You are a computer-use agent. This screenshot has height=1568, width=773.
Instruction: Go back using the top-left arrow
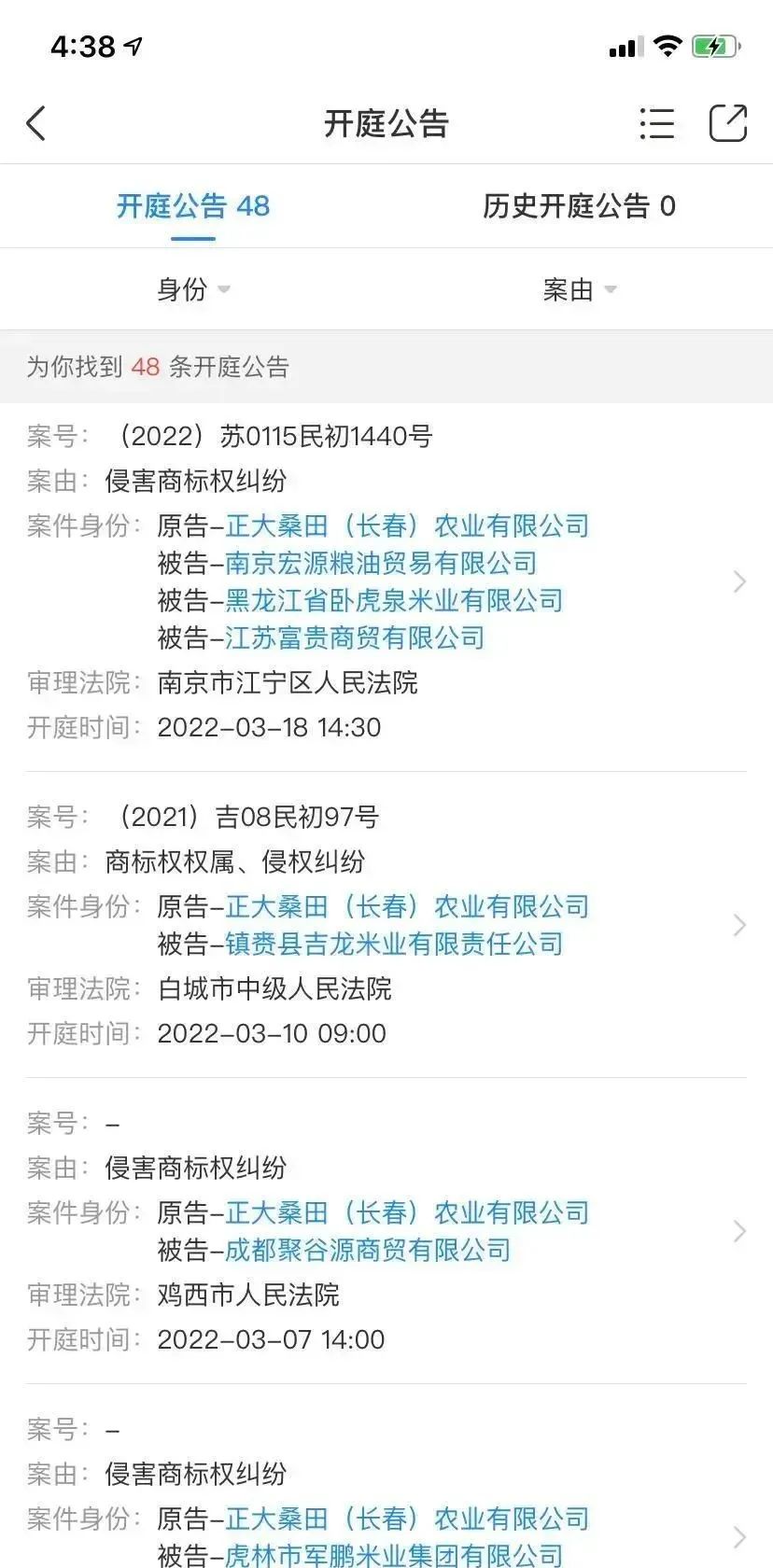coord(36,123)
